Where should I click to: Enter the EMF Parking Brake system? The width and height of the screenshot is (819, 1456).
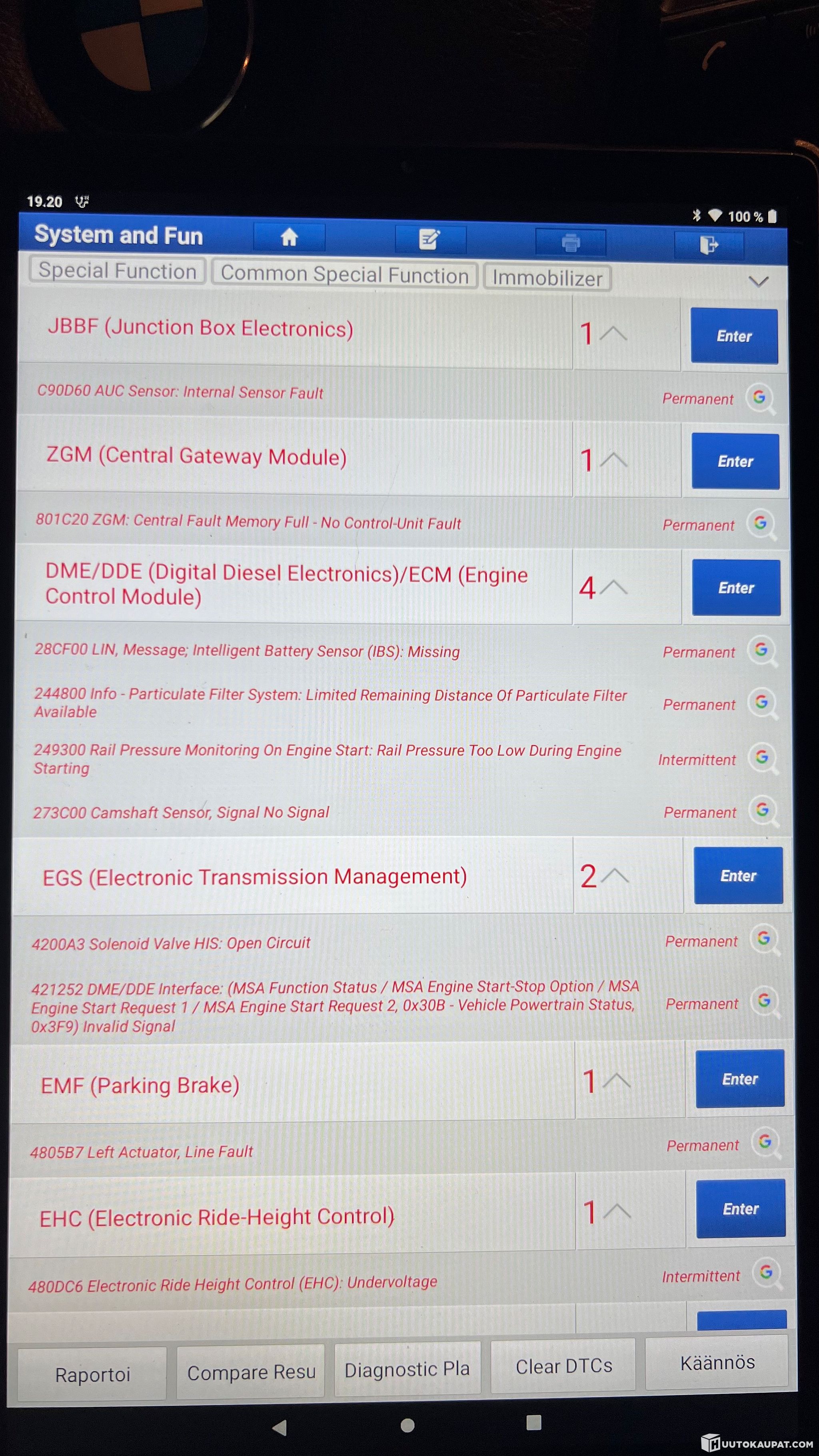[x=739, y=1079]
